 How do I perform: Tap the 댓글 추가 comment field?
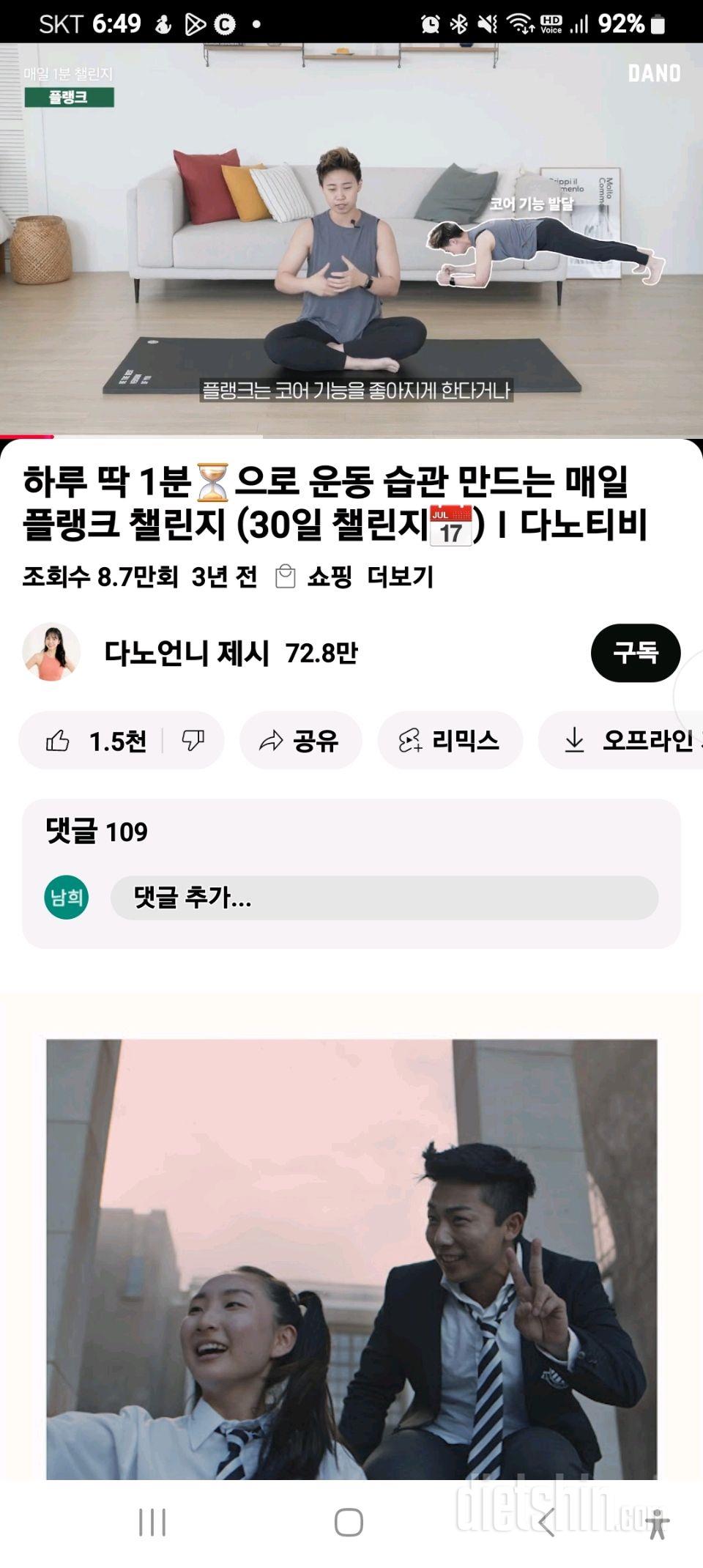(x=384, y=898)
